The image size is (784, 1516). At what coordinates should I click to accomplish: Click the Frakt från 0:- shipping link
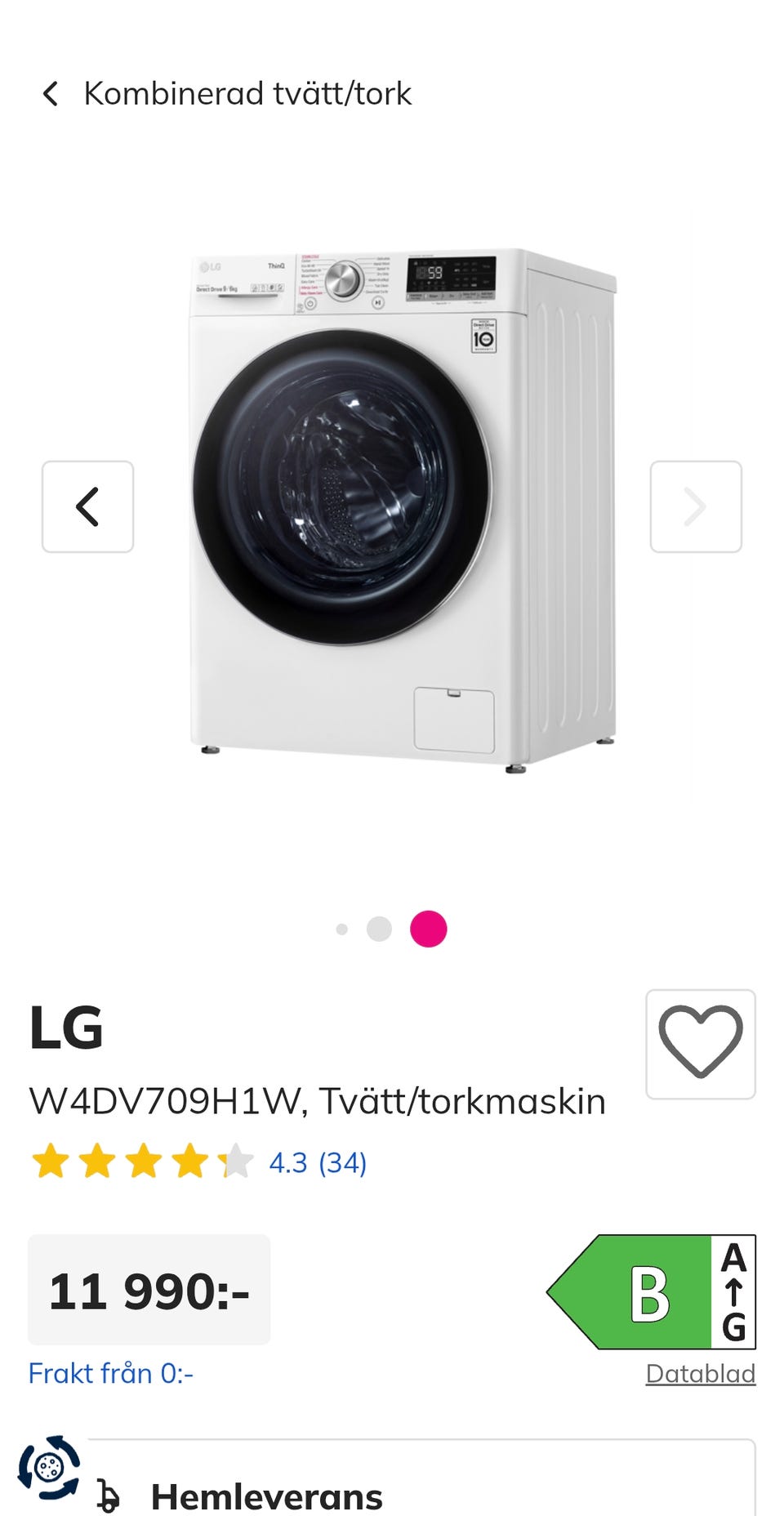pyautogui.click(x=112, y=1373)
